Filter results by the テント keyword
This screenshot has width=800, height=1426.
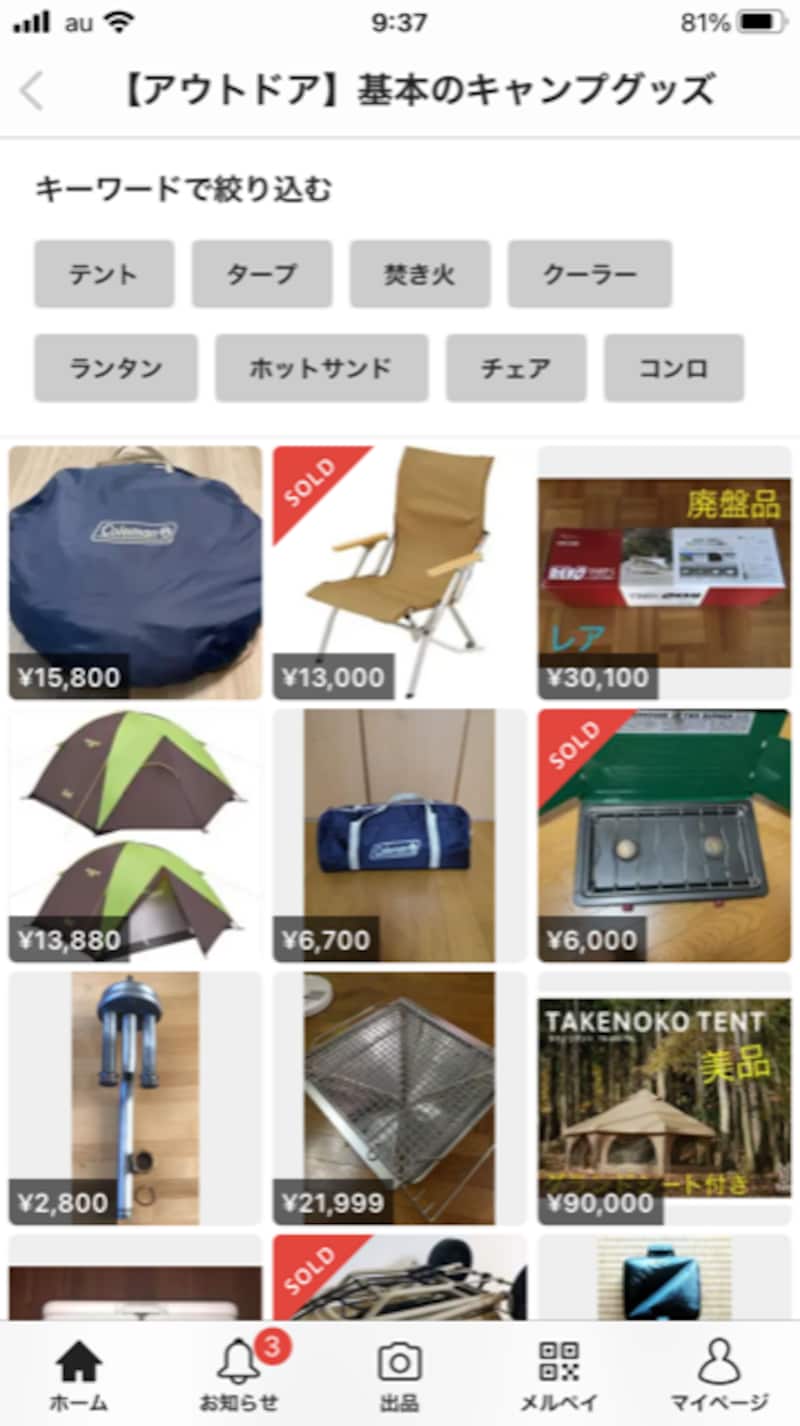point(104,274)
